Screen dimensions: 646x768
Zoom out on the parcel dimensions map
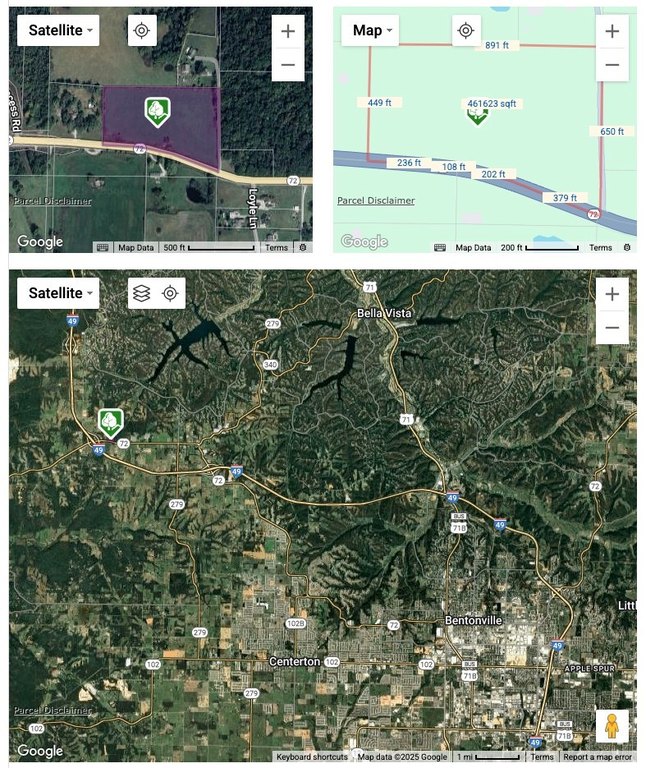[x=612, y=65]
